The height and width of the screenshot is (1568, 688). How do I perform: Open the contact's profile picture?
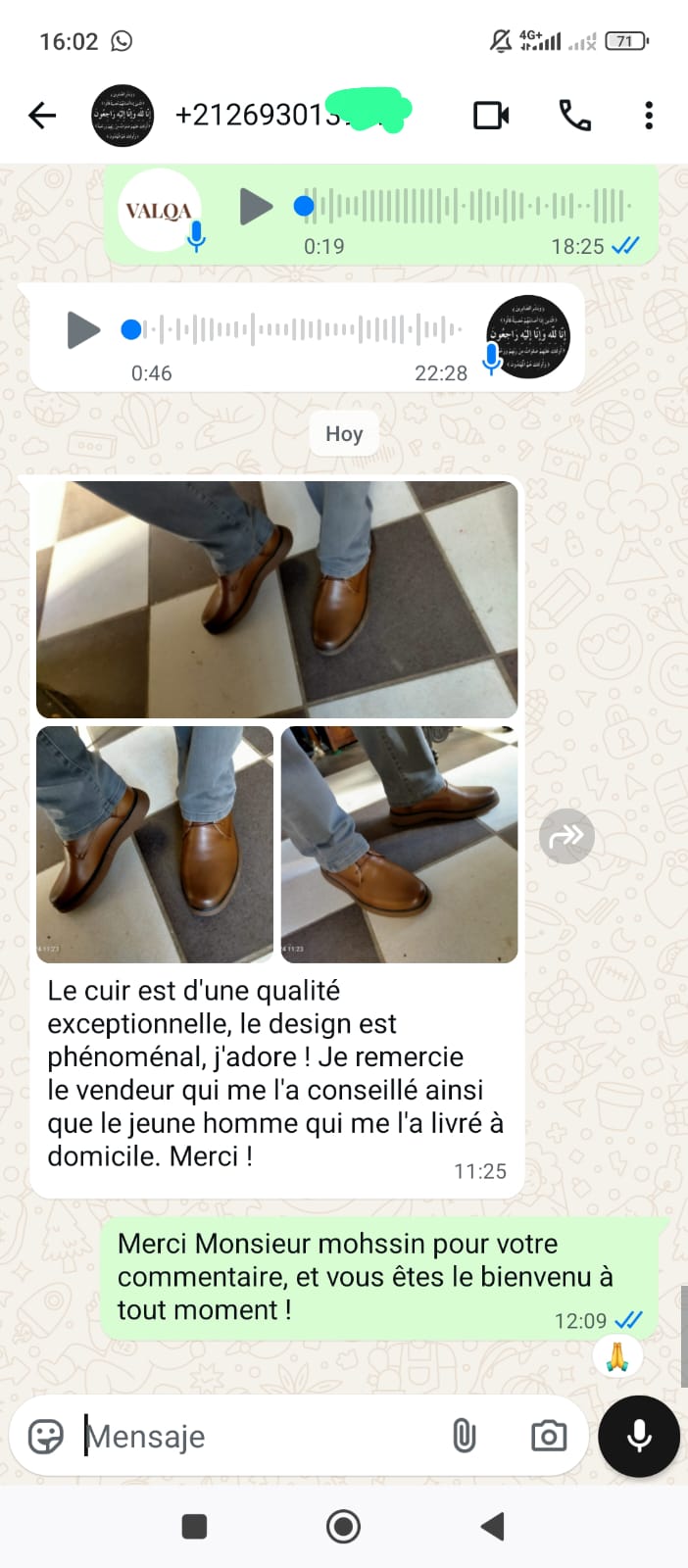(123, 116)
